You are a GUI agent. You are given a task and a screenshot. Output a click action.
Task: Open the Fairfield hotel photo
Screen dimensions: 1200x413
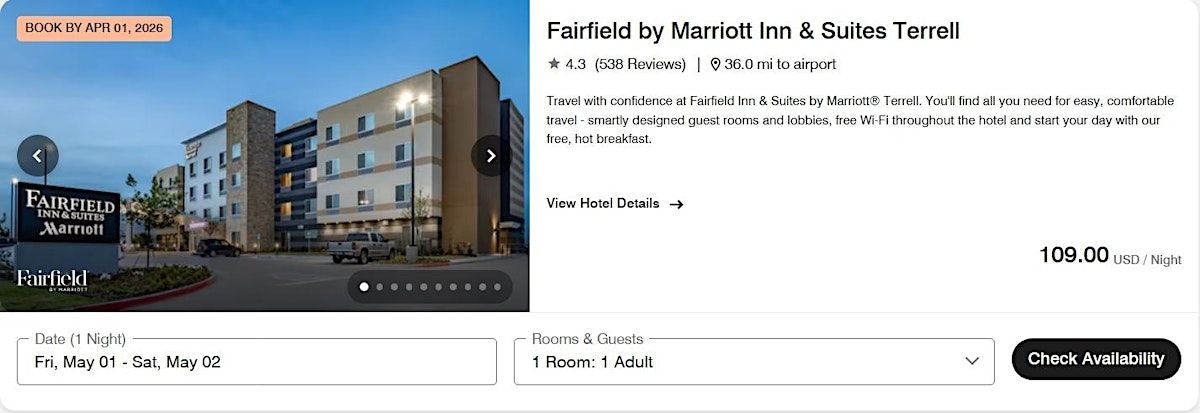265,180
